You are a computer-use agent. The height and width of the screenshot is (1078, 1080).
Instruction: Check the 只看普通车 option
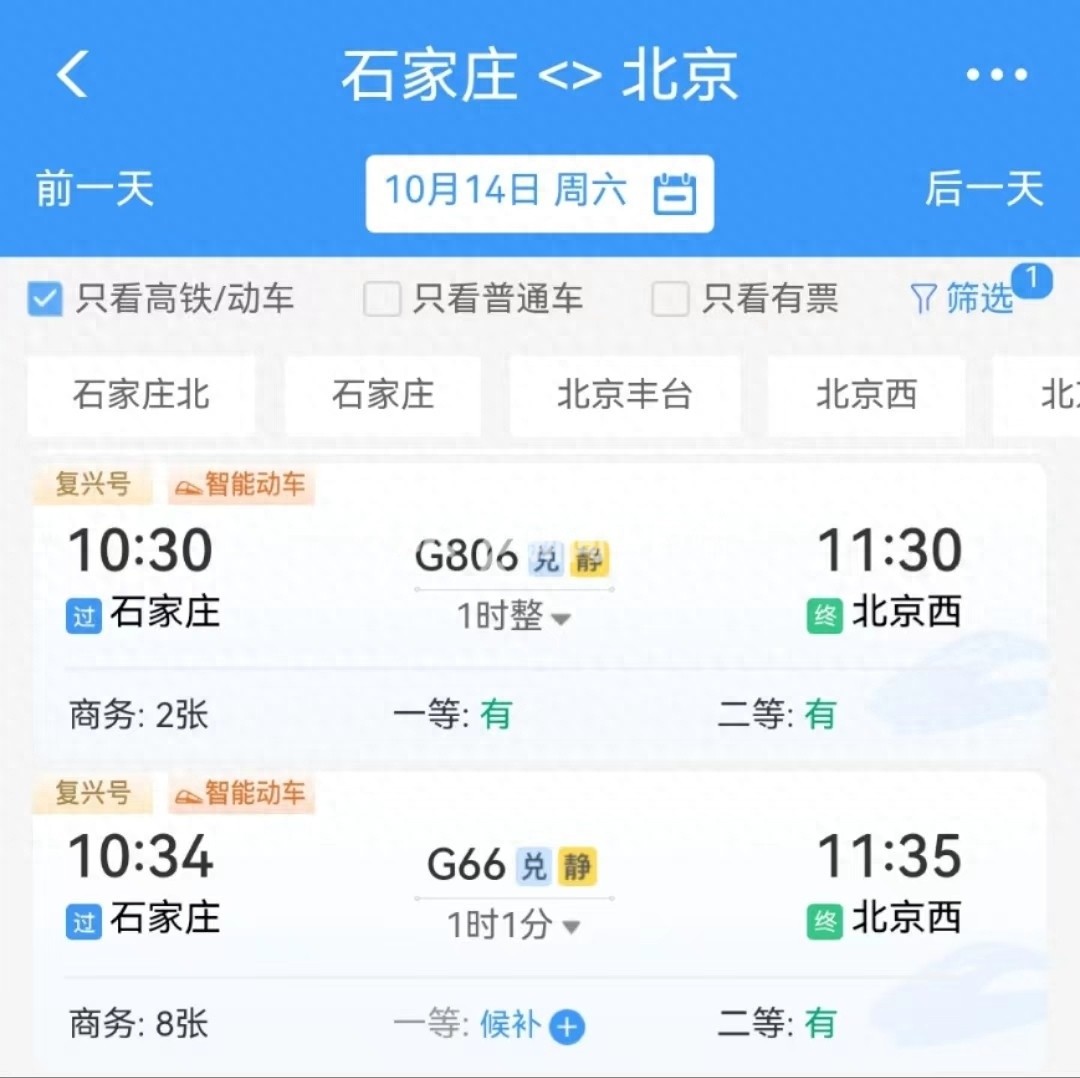[x=381, y=299]
